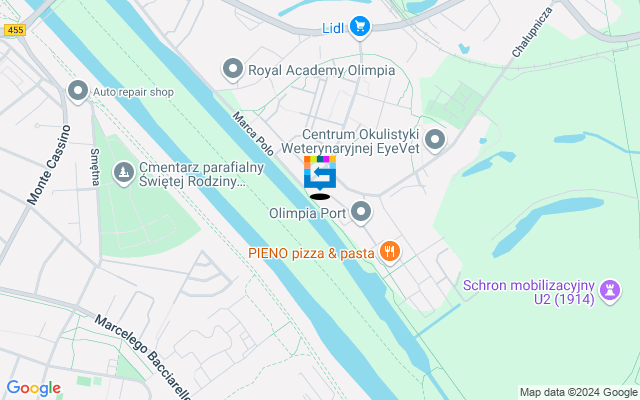Open the Schron mobilizacyjny U2 landmark marker
This screenshot has width=640, height=400.
point(608,291)
